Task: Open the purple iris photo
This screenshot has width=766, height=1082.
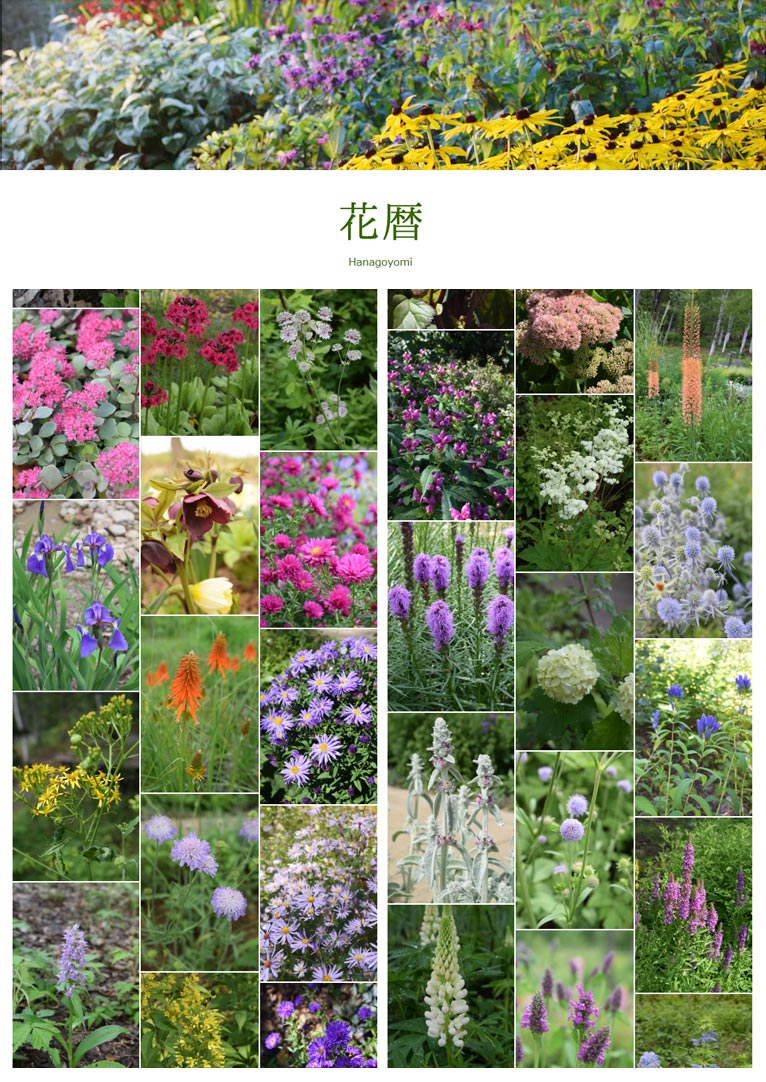Action: (x=76, y=595)
